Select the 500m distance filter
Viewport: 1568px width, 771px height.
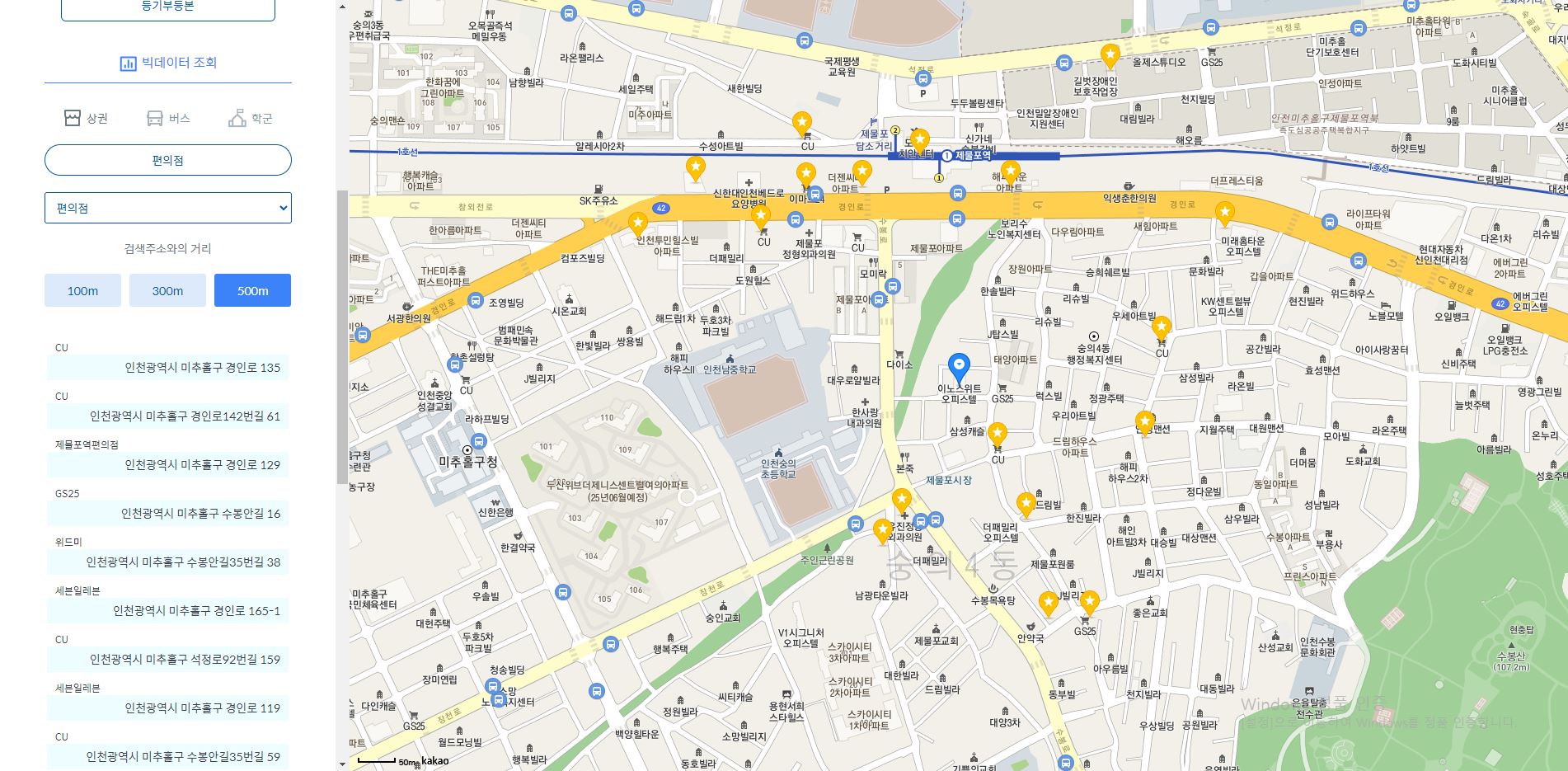[x=252, y=290]
